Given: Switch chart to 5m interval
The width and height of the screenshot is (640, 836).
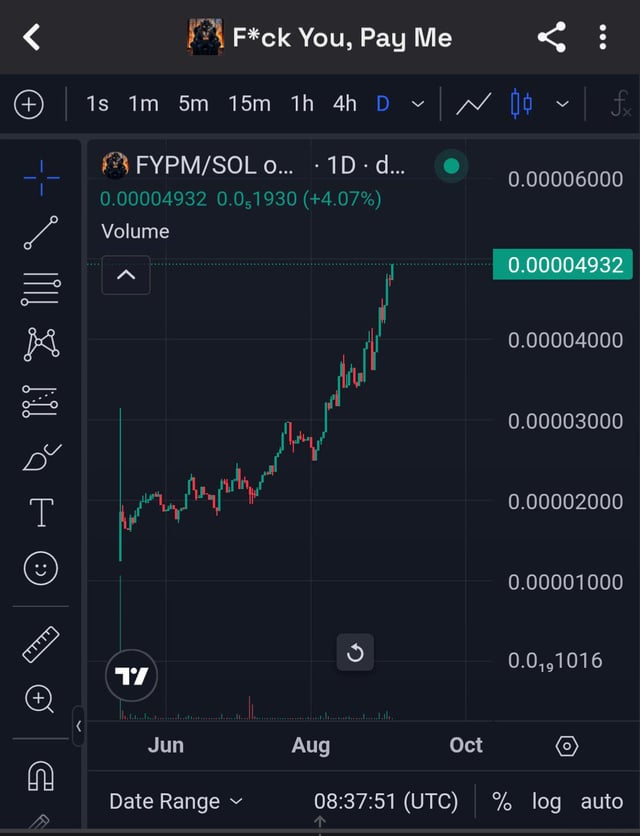Looking at the screenshot, I should coord(193,104).
